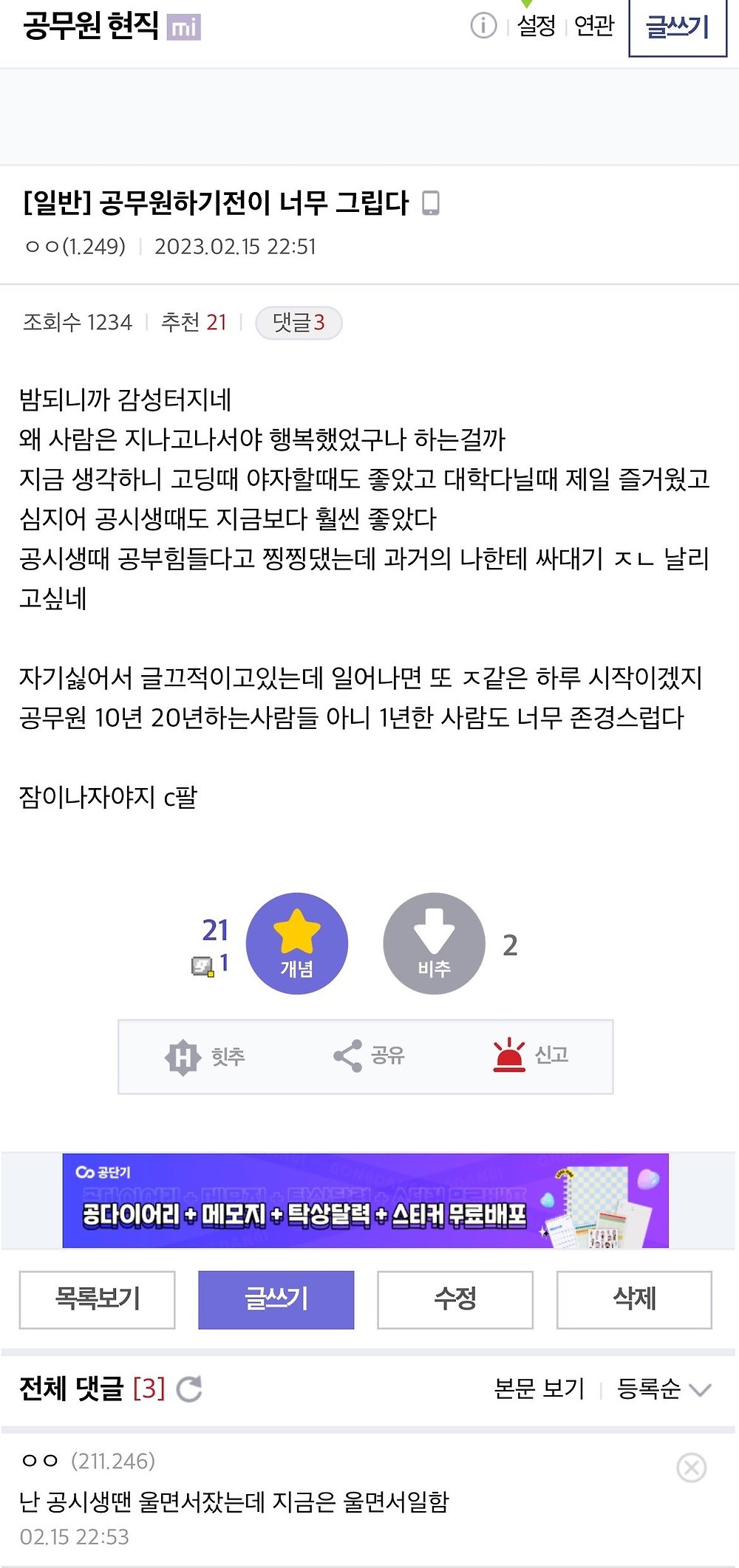Open the gallery info icon
This screenshot has height=1568, width=739.
(x=483, y=26)
